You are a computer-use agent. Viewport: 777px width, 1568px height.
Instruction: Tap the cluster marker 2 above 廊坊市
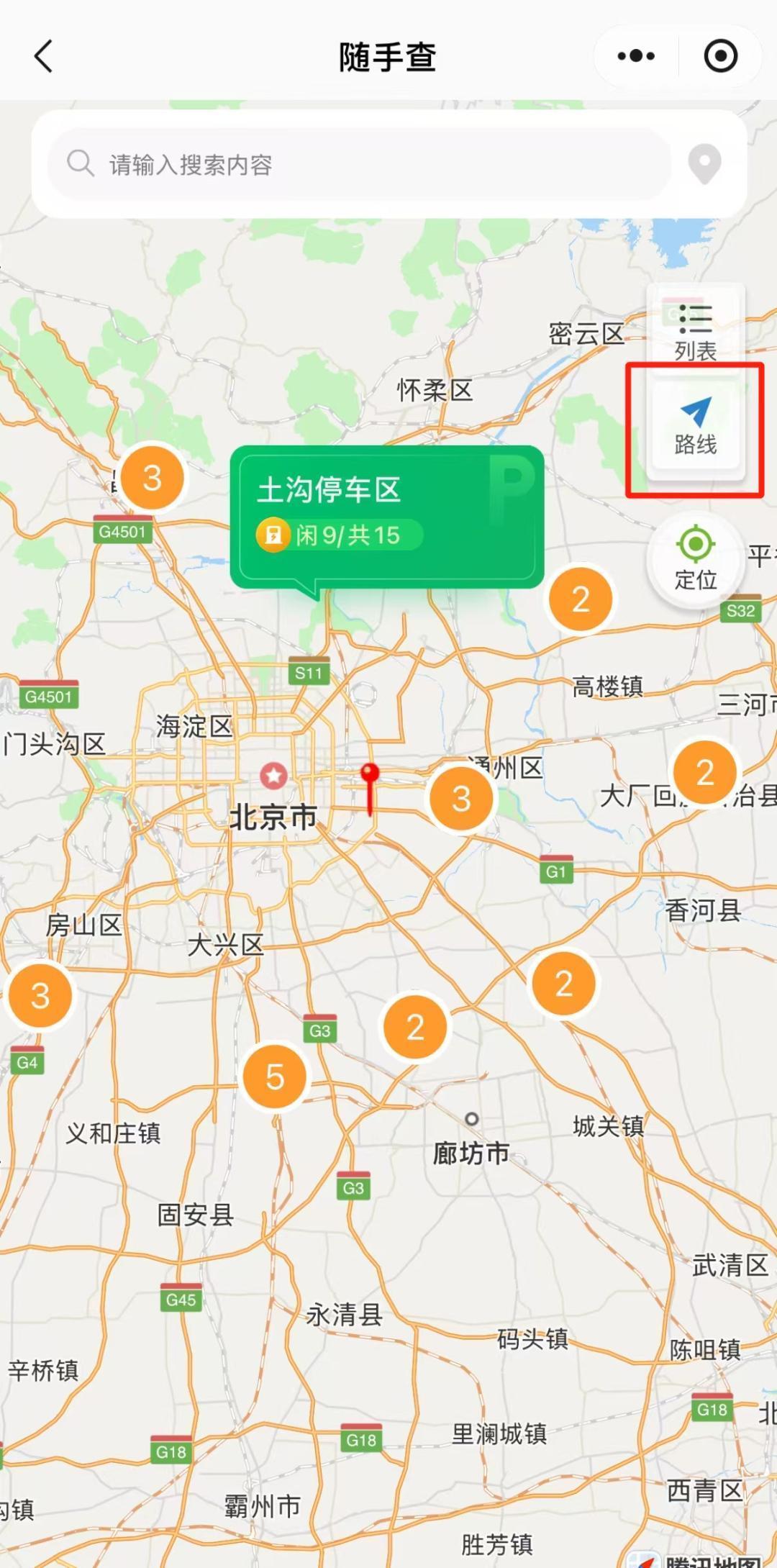(x=415, y=1027)
